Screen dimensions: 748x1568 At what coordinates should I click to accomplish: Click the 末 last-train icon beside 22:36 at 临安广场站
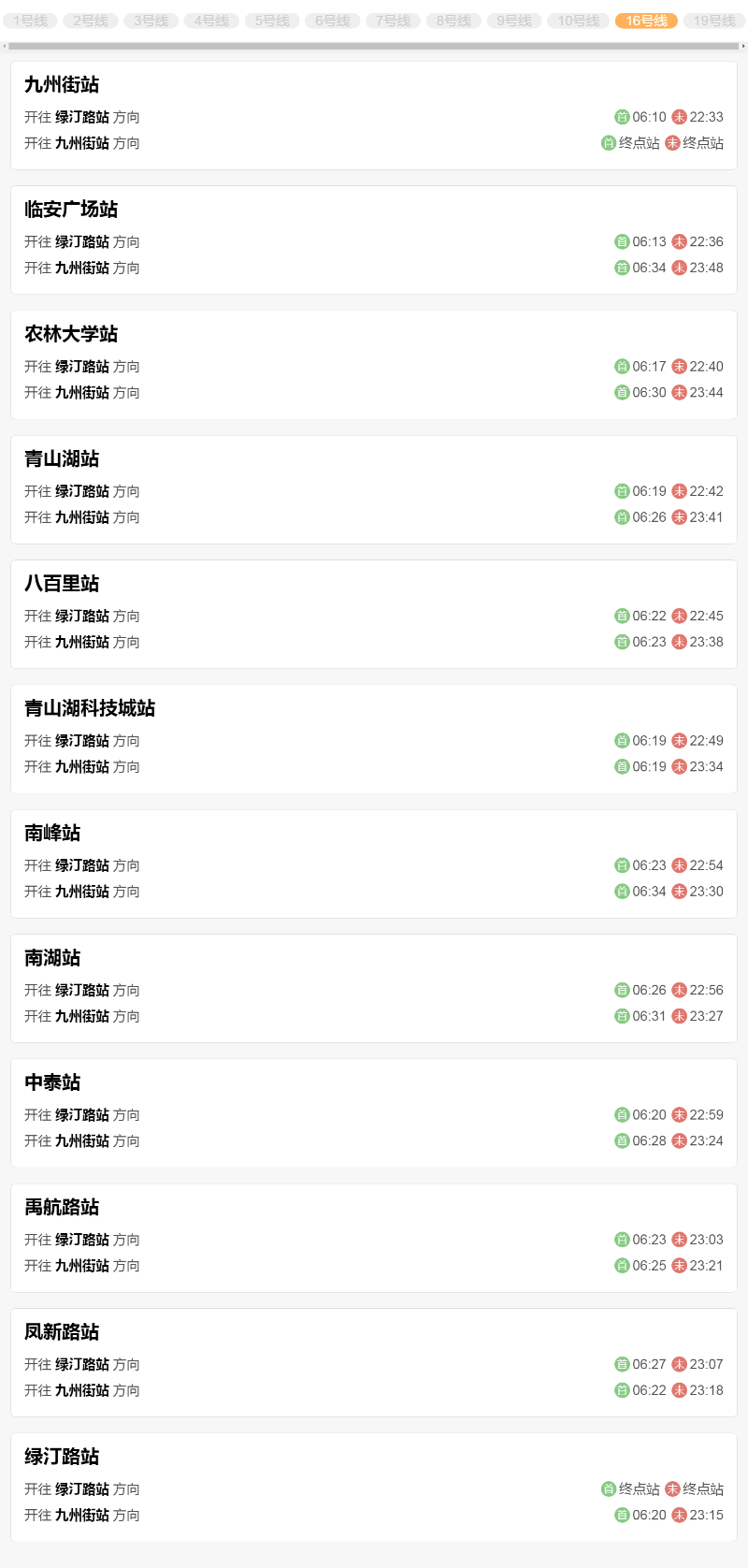tap(680, 241)
